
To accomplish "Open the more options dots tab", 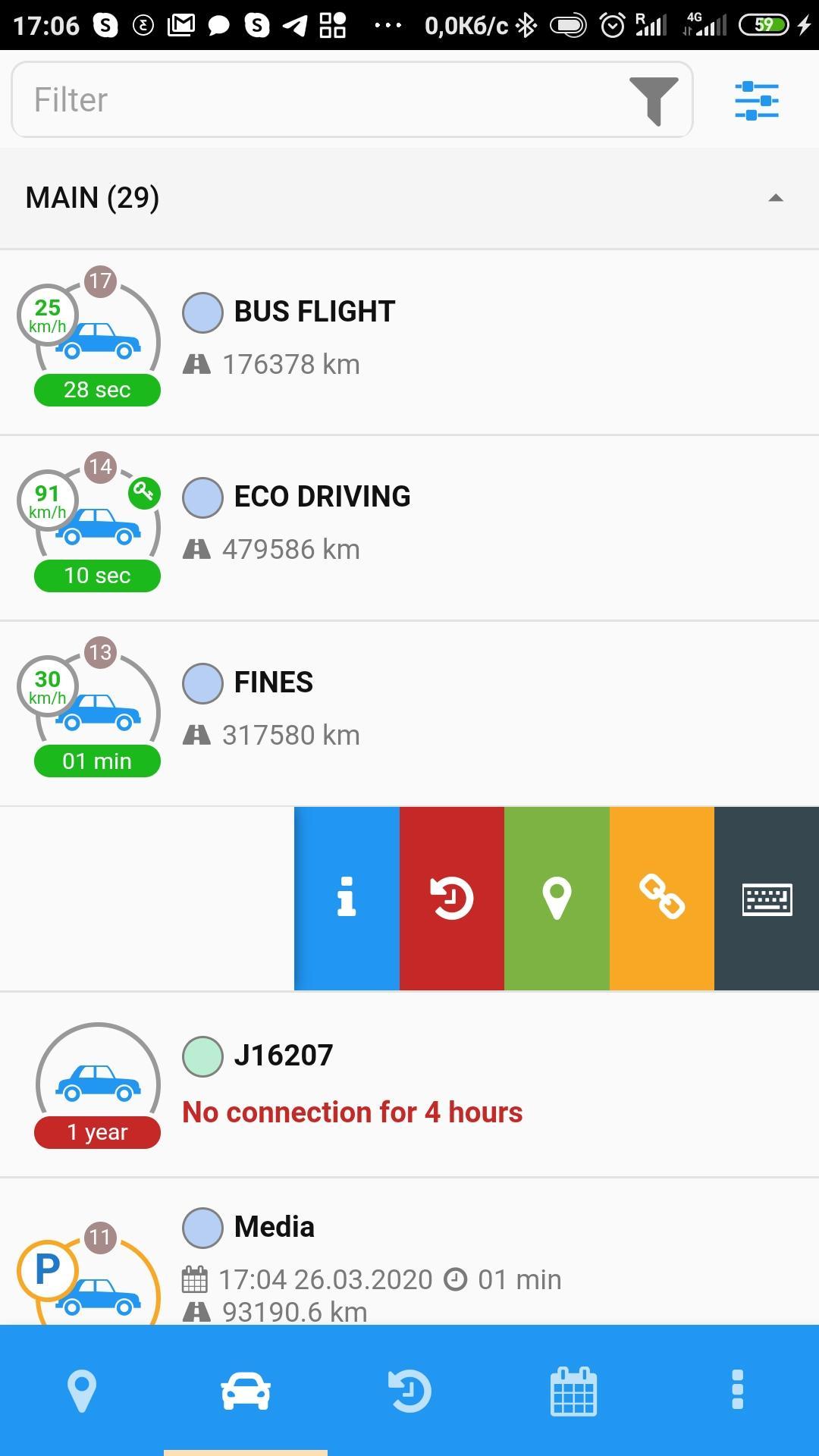I will click(x=737, y=1392).
